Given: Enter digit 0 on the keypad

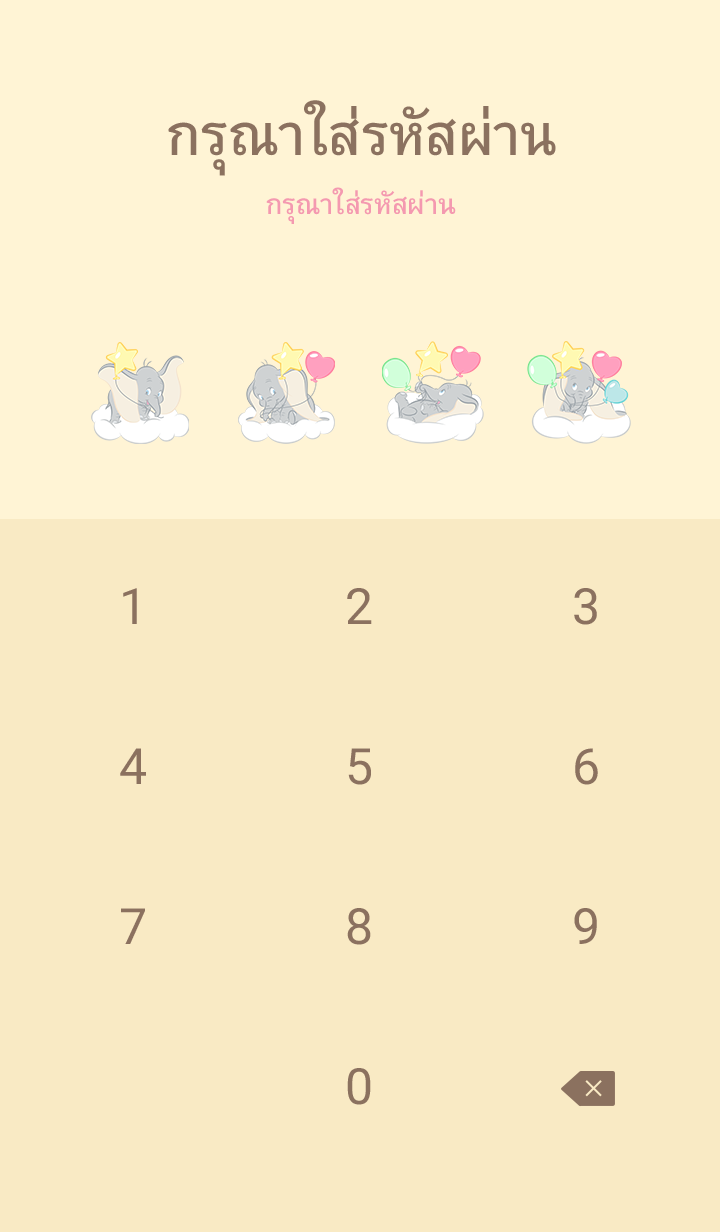Looking at the screenshot, I should coord(359,1087).
